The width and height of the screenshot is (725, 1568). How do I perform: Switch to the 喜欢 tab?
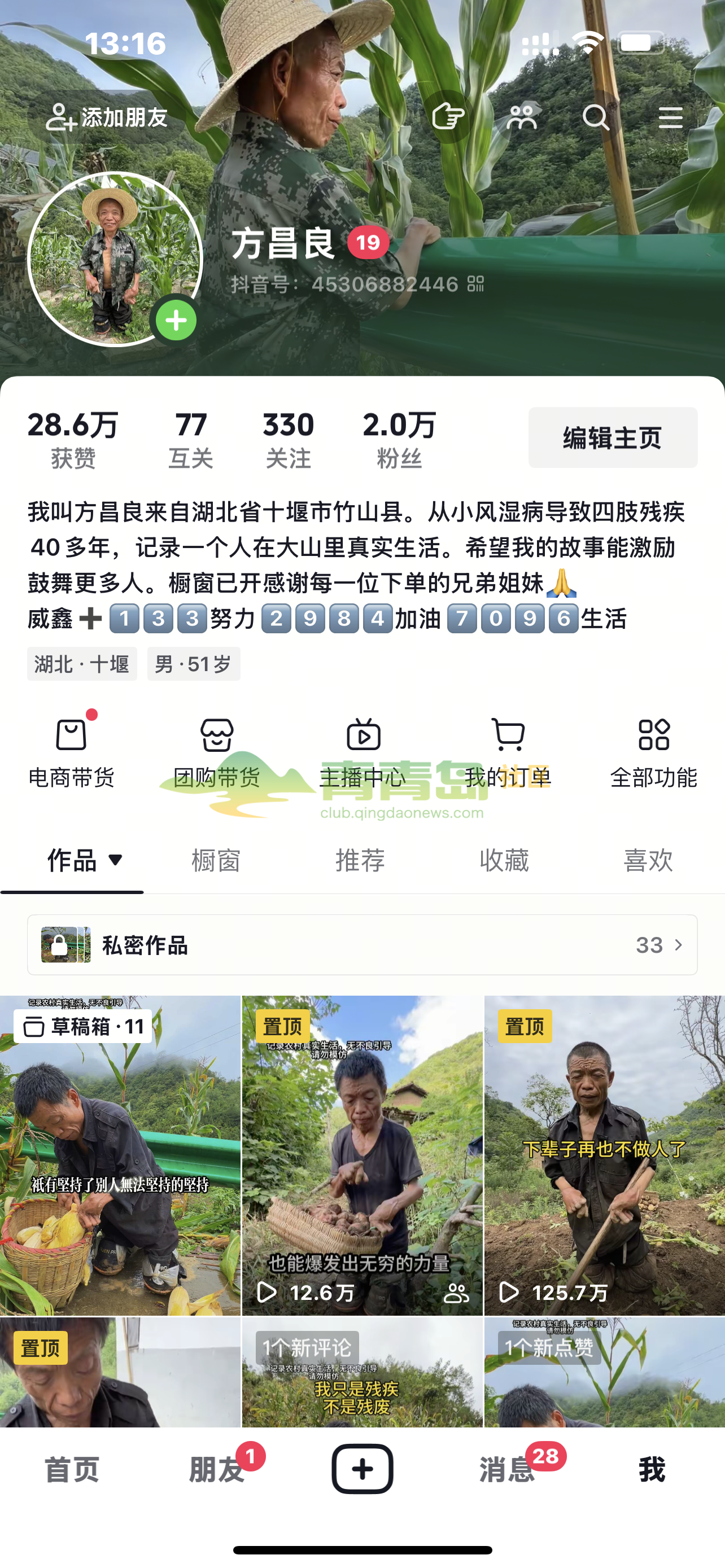(x=648, y=860)
